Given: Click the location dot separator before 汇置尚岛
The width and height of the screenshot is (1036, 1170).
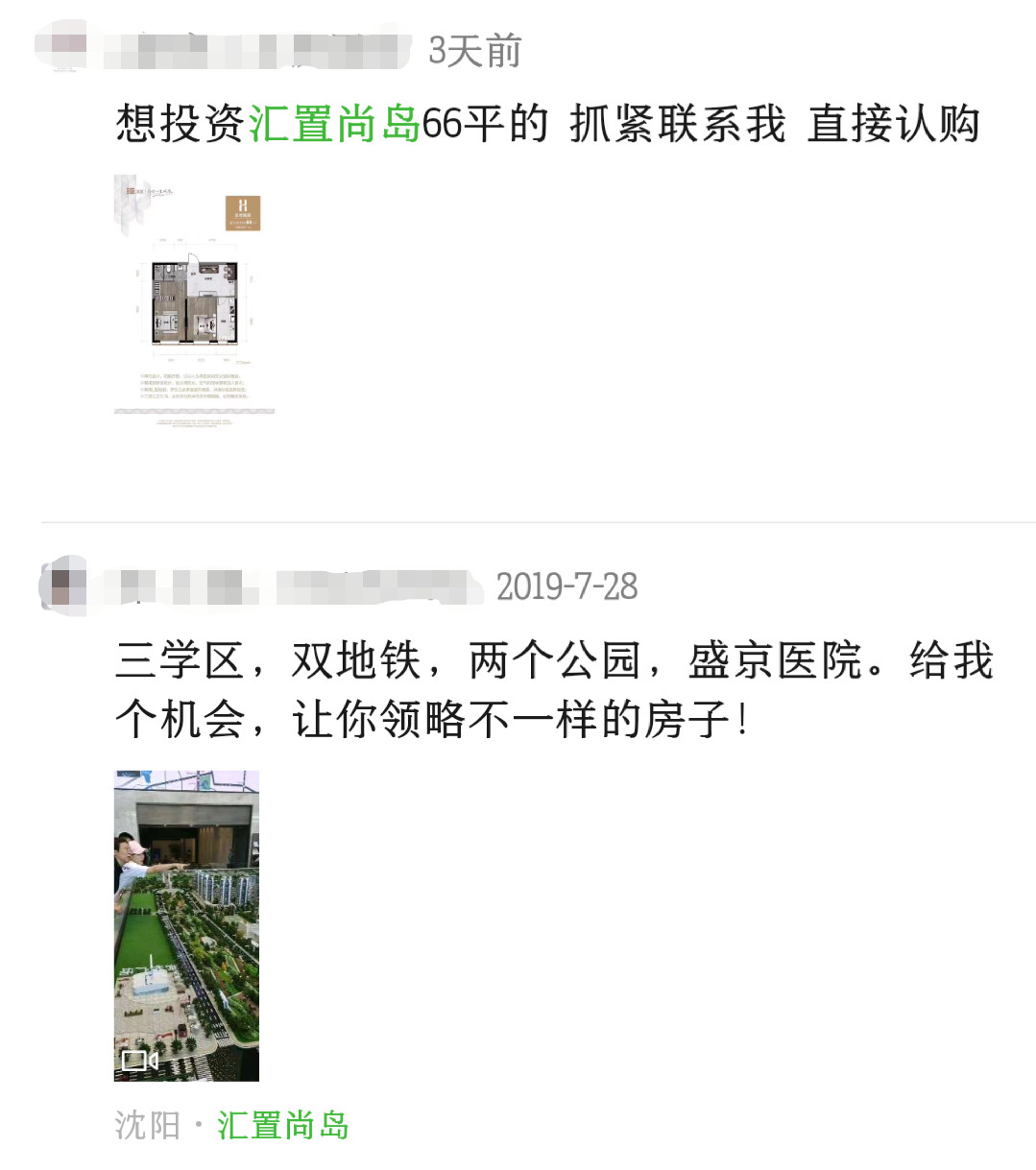Looking at the screenshot, I should tap(196, 1126).
